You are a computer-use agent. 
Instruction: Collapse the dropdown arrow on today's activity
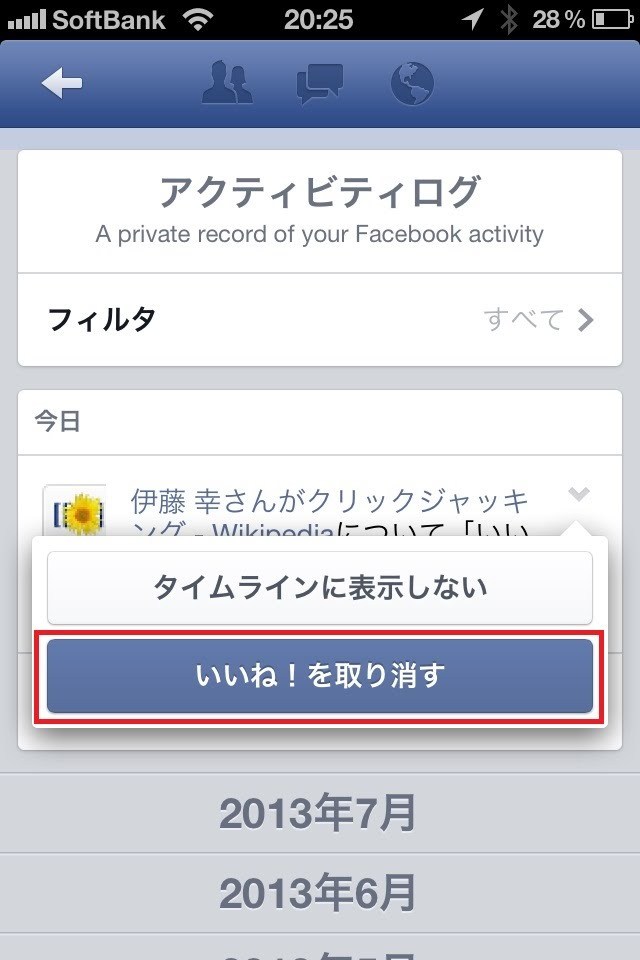tap(579, 495)
